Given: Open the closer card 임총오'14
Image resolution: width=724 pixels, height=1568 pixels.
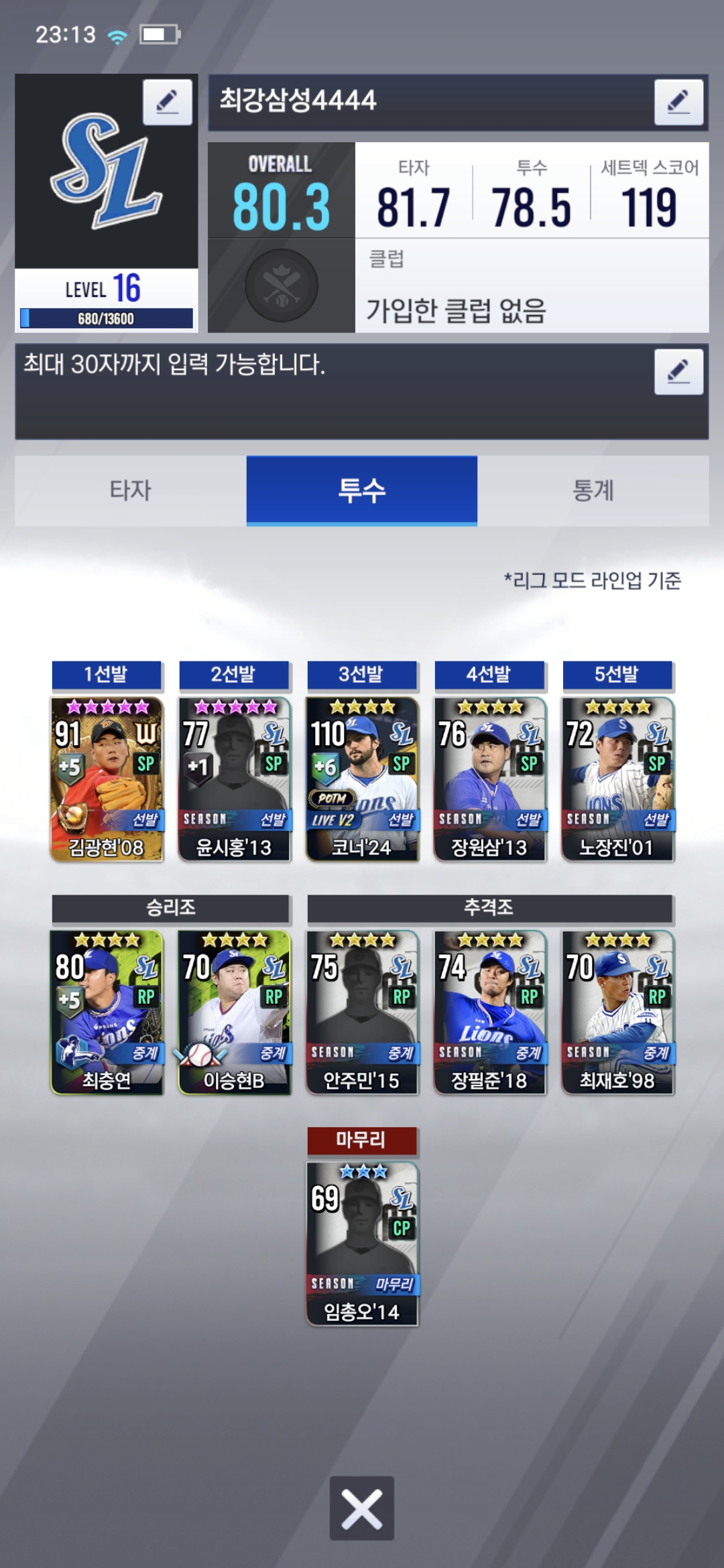Looking at the screenshot, I should point(362,1244).
